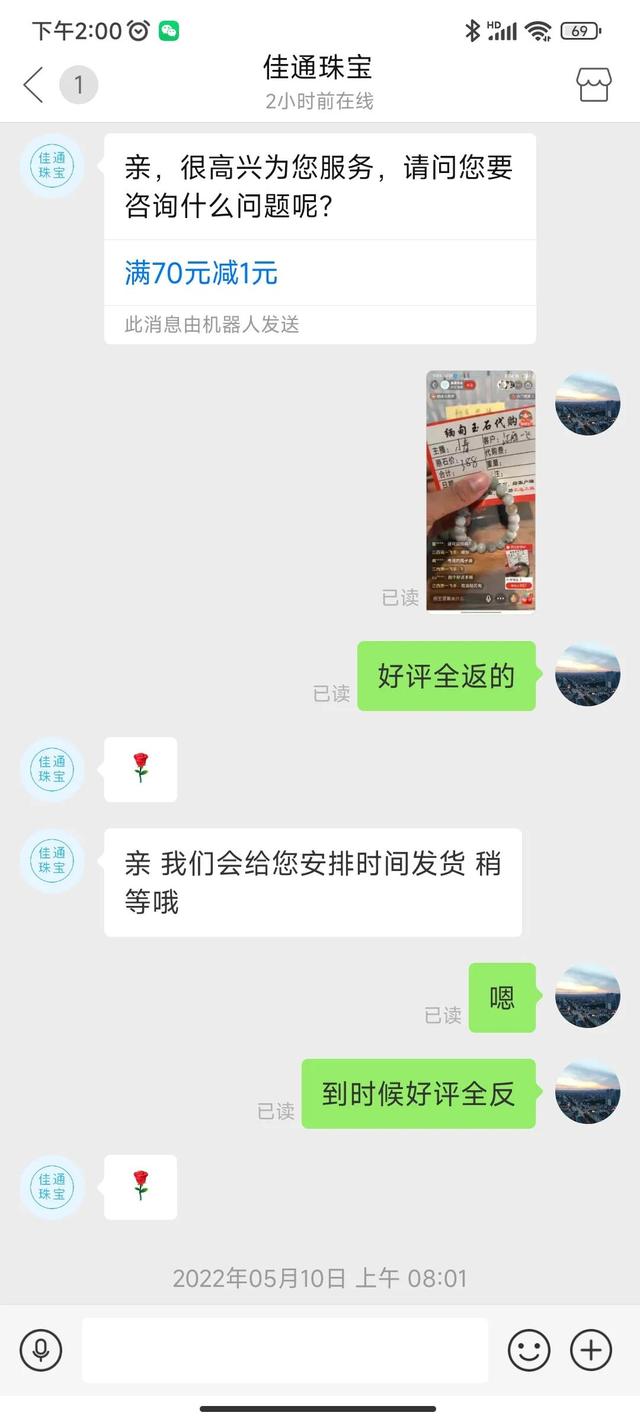Switch to voice input microphone

41,1350
